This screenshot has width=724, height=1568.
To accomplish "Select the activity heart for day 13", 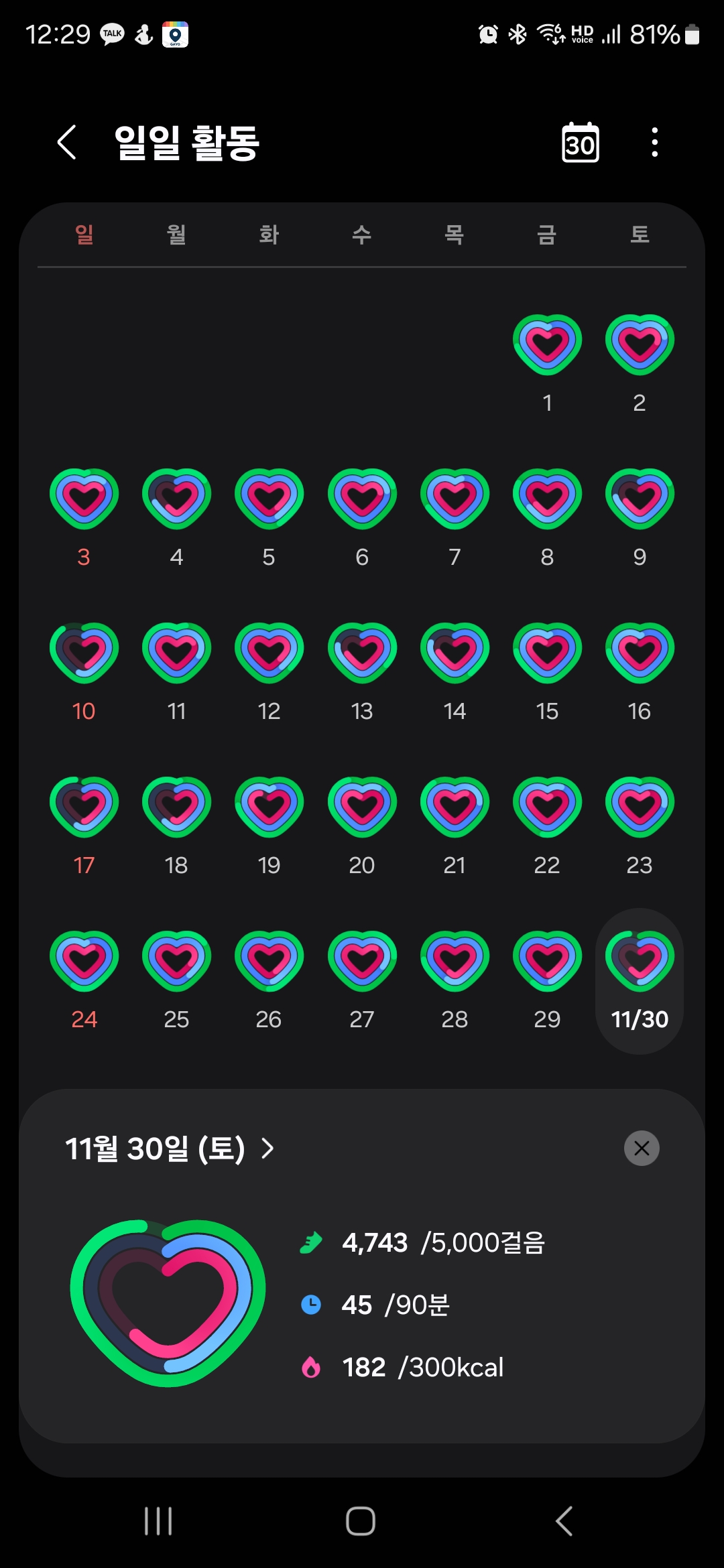I will [362, 653].
